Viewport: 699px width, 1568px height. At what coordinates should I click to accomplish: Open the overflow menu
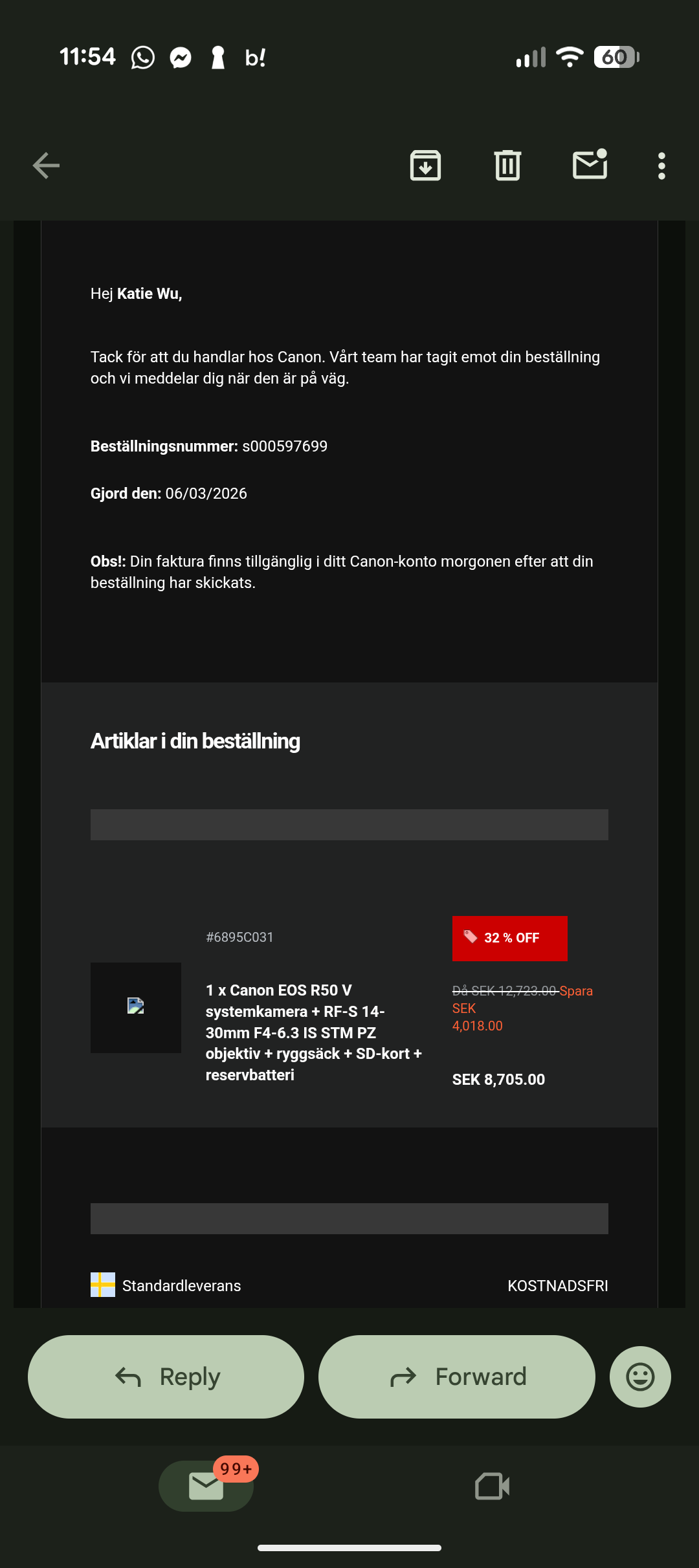click(661, 166)
